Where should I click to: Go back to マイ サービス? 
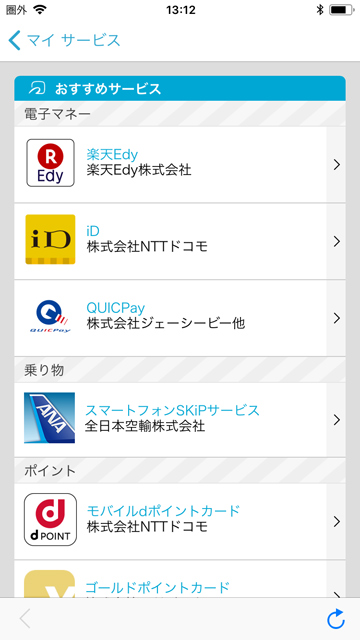point(64,40)
